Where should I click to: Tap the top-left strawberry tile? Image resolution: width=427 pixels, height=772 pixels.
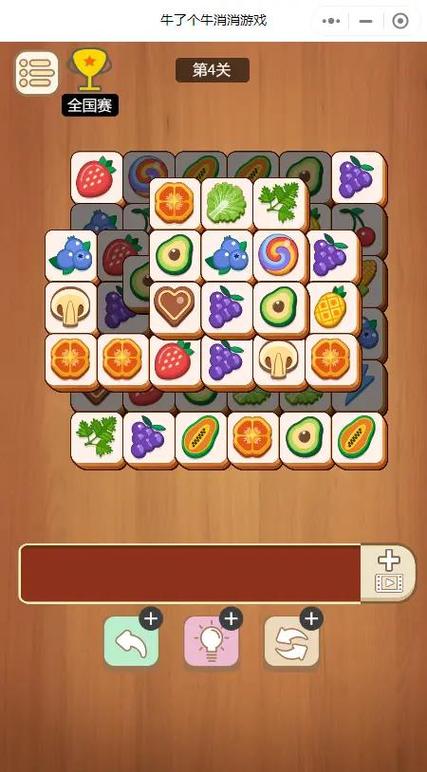[x=97, y=178]
